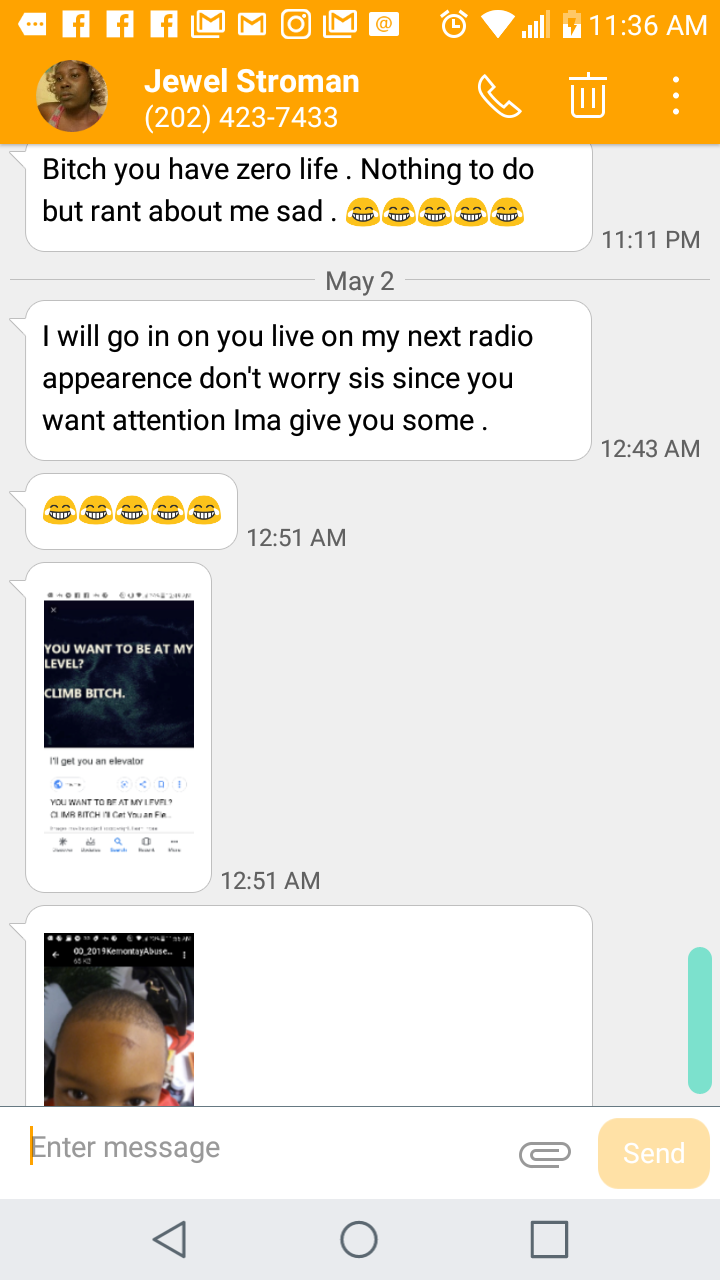
Task: Focus the Enter message field
Action: tap(265, 1148)
